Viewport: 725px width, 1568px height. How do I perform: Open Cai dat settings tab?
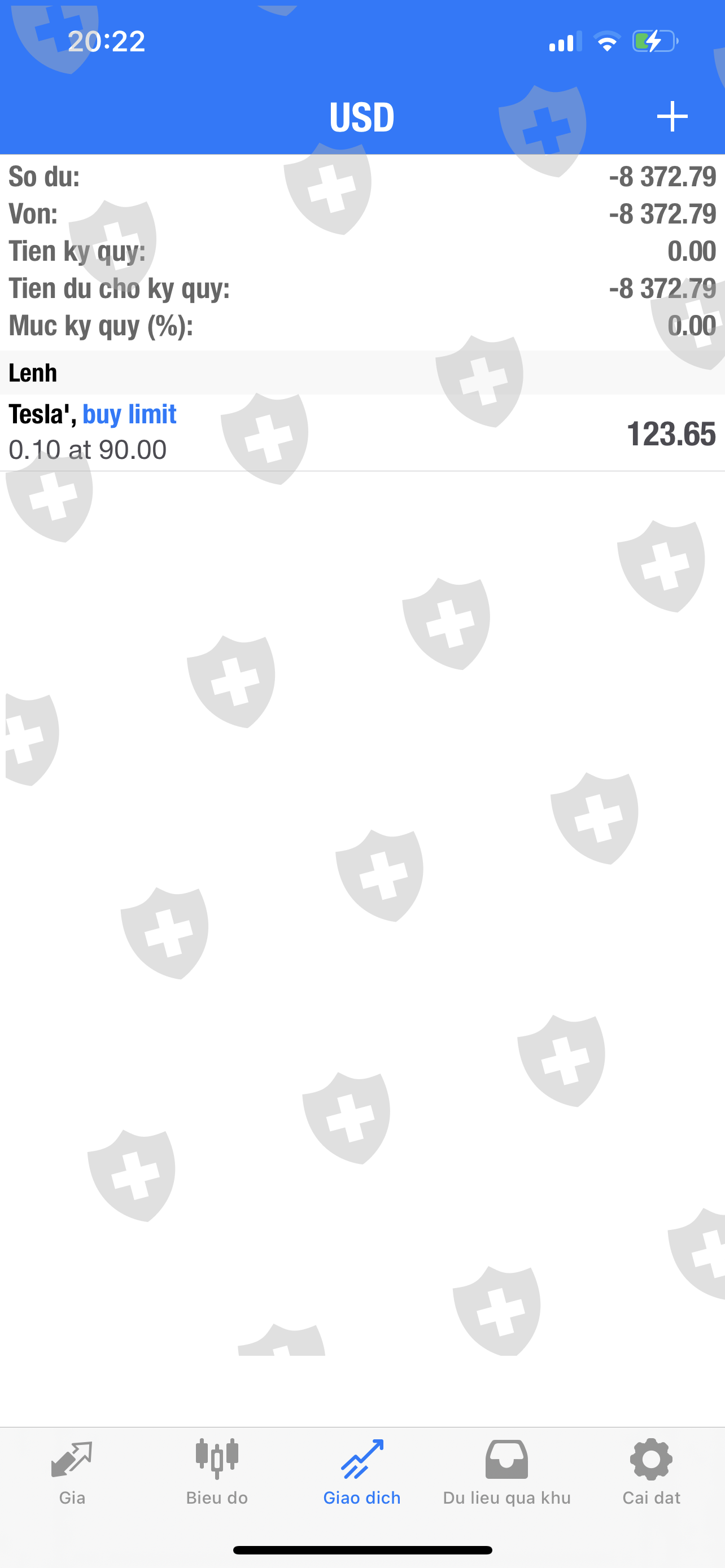pyautogui.click(x=652, y=1473)
